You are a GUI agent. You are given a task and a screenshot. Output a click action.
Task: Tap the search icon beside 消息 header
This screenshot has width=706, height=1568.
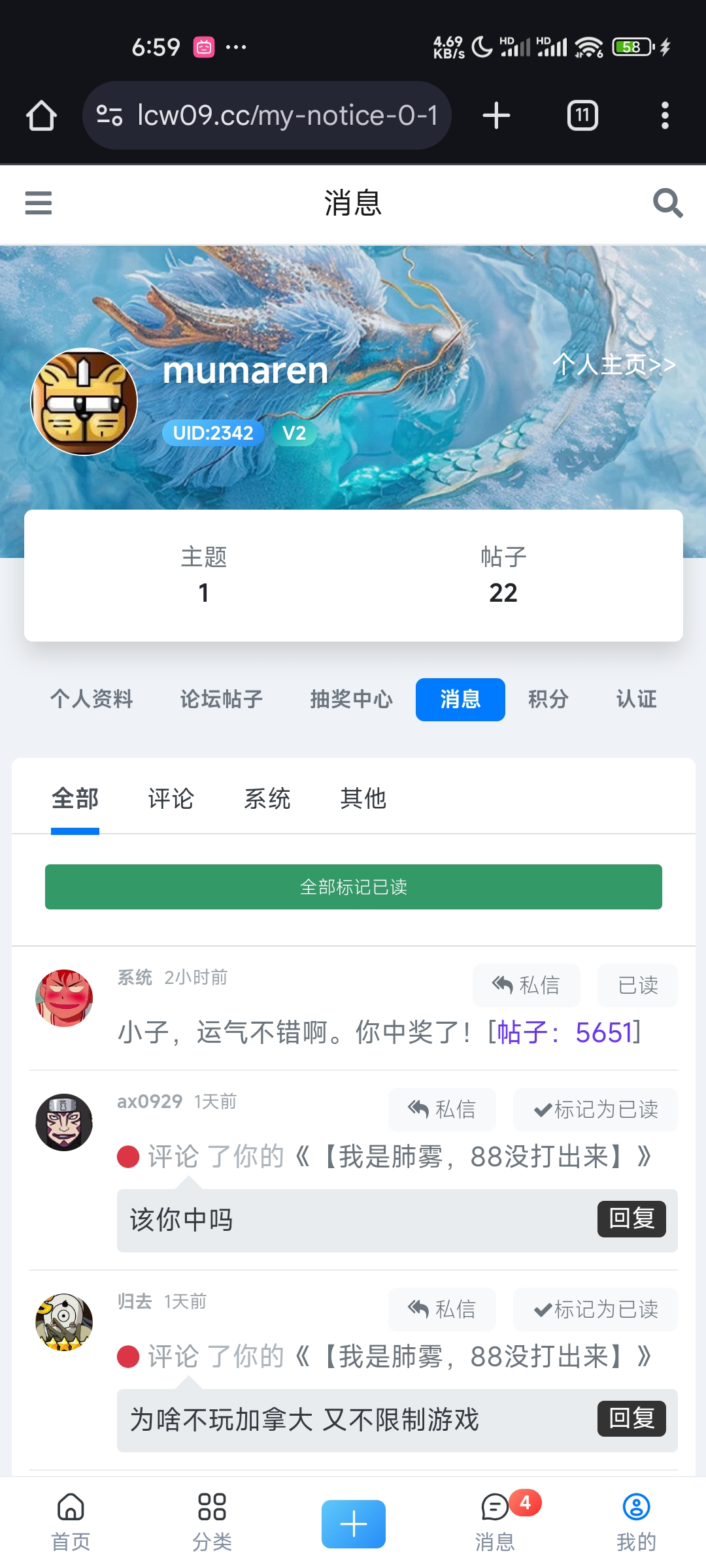coord(667,203)
